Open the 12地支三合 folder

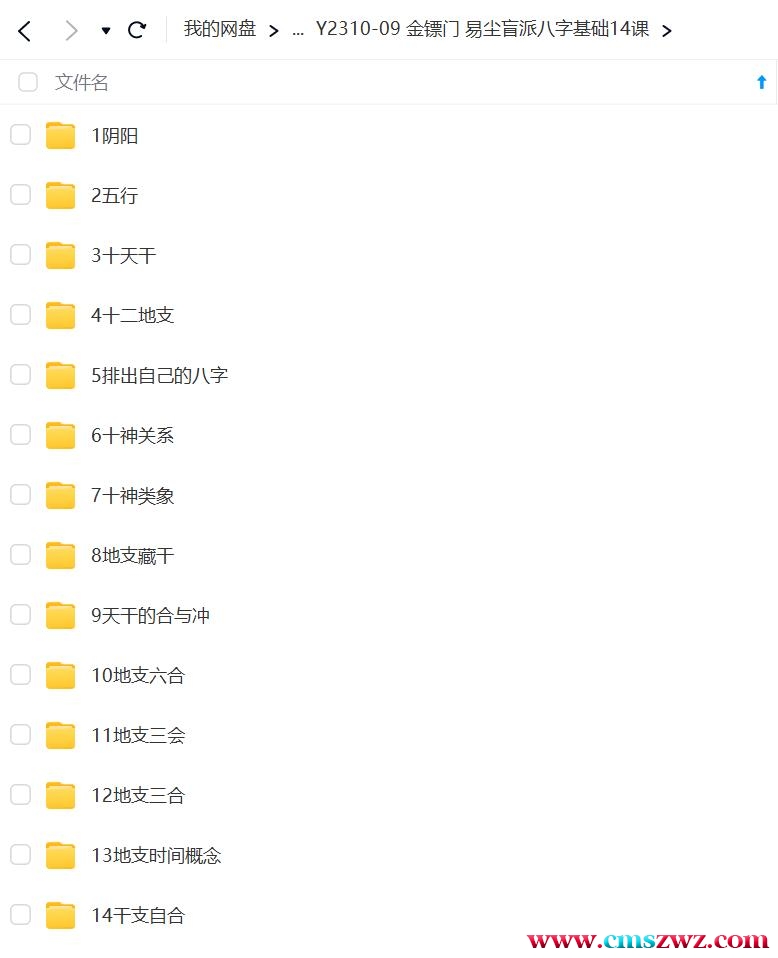click(x=137, y=796)
